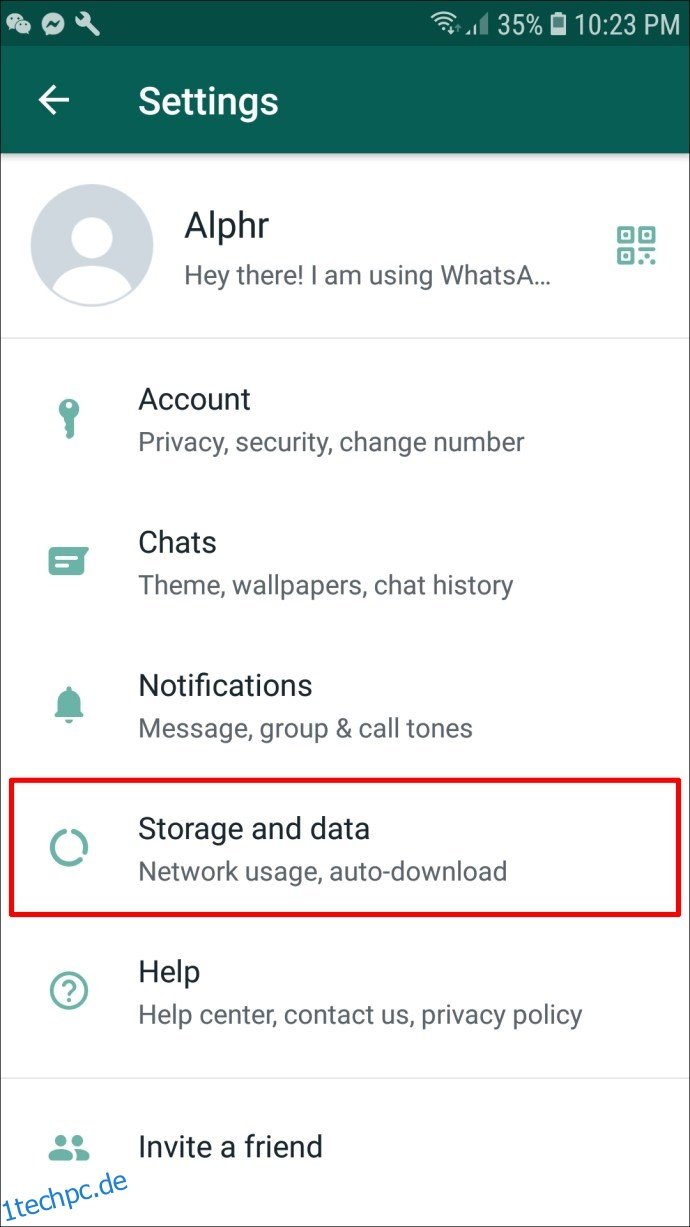Select Storage and data
Screen dimensions: 690x1227
(345, 848)
